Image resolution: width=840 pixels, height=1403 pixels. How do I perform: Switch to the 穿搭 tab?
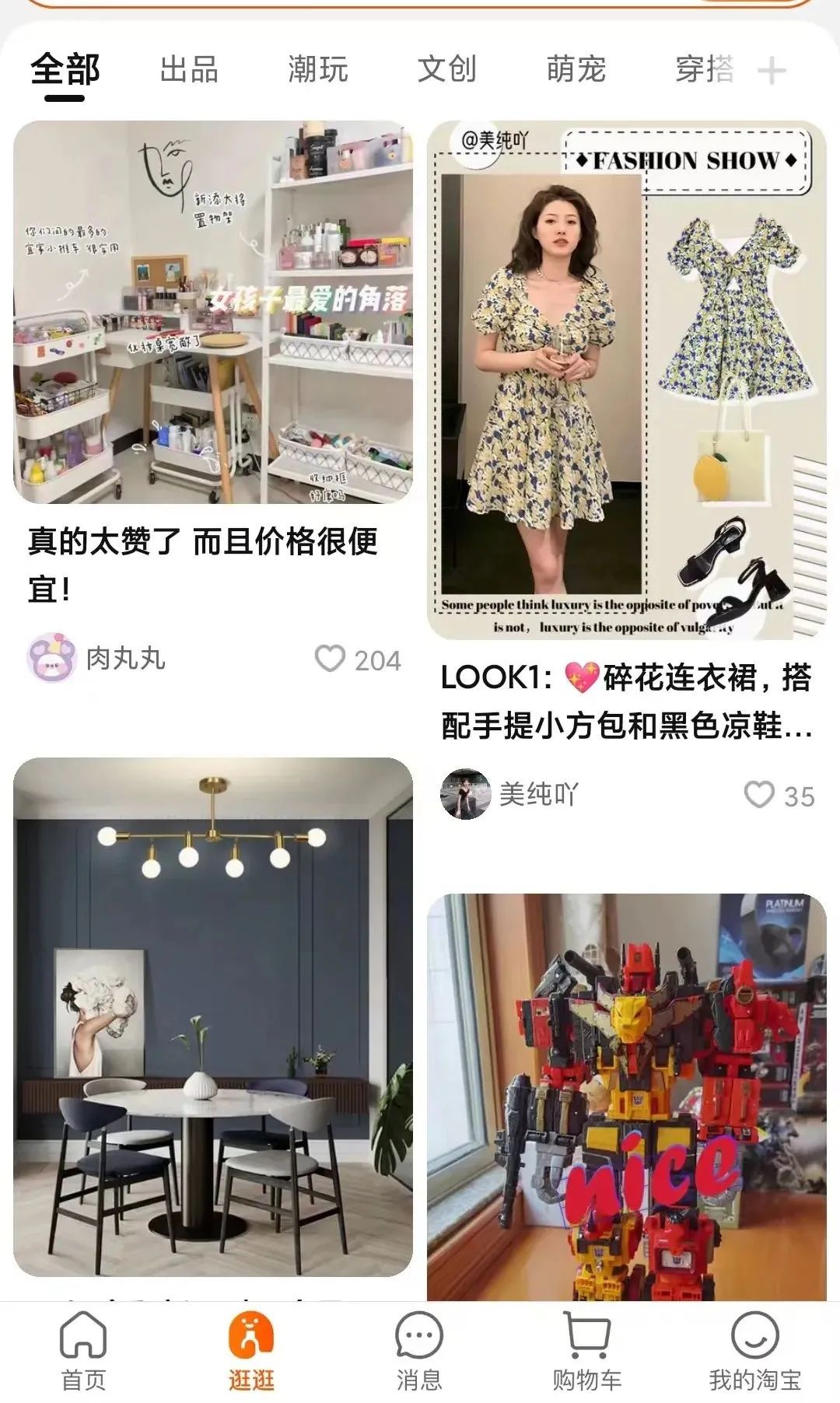coord(704,70)
